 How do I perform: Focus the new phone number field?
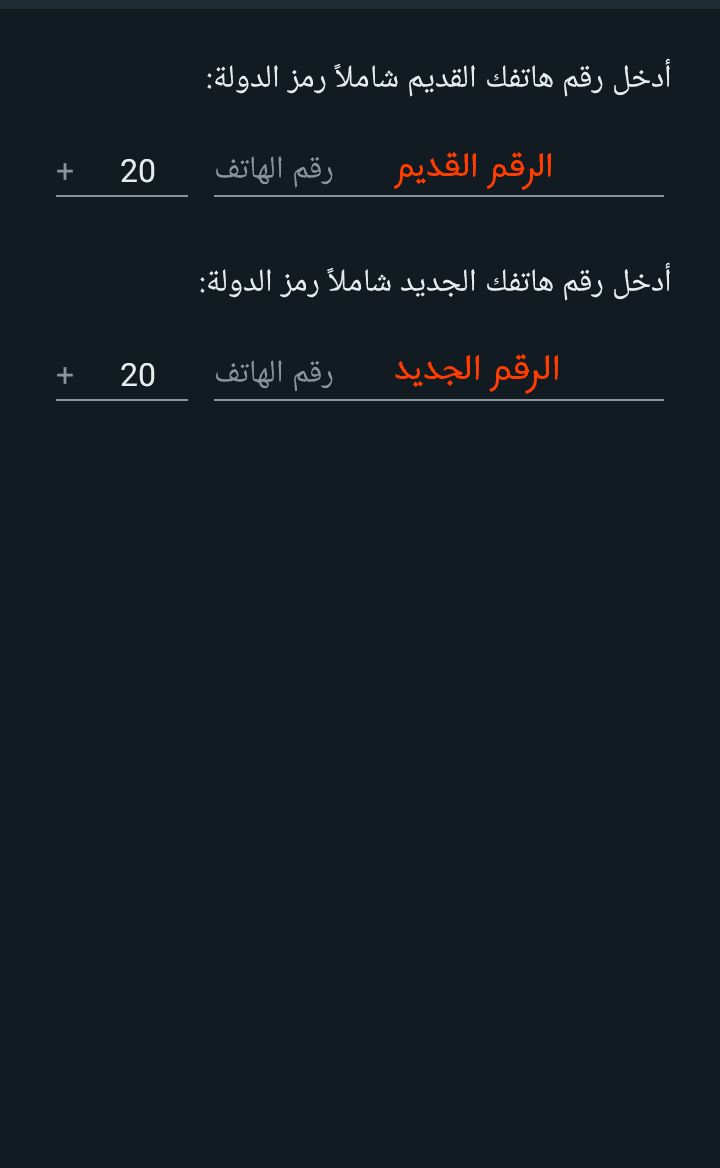click(x=439, y=375)
